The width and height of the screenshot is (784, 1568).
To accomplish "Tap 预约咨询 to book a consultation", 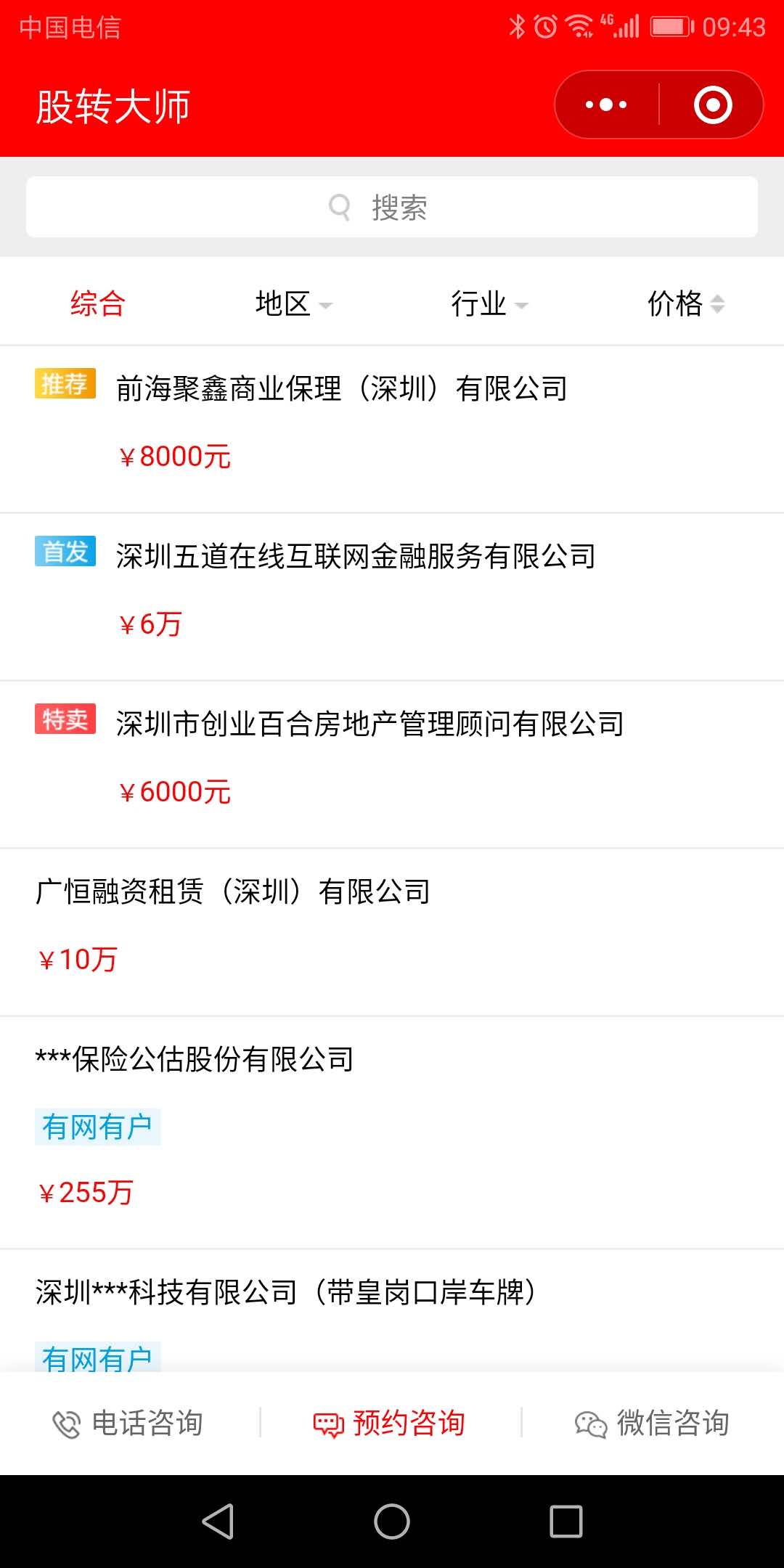I will [389, 1424].
